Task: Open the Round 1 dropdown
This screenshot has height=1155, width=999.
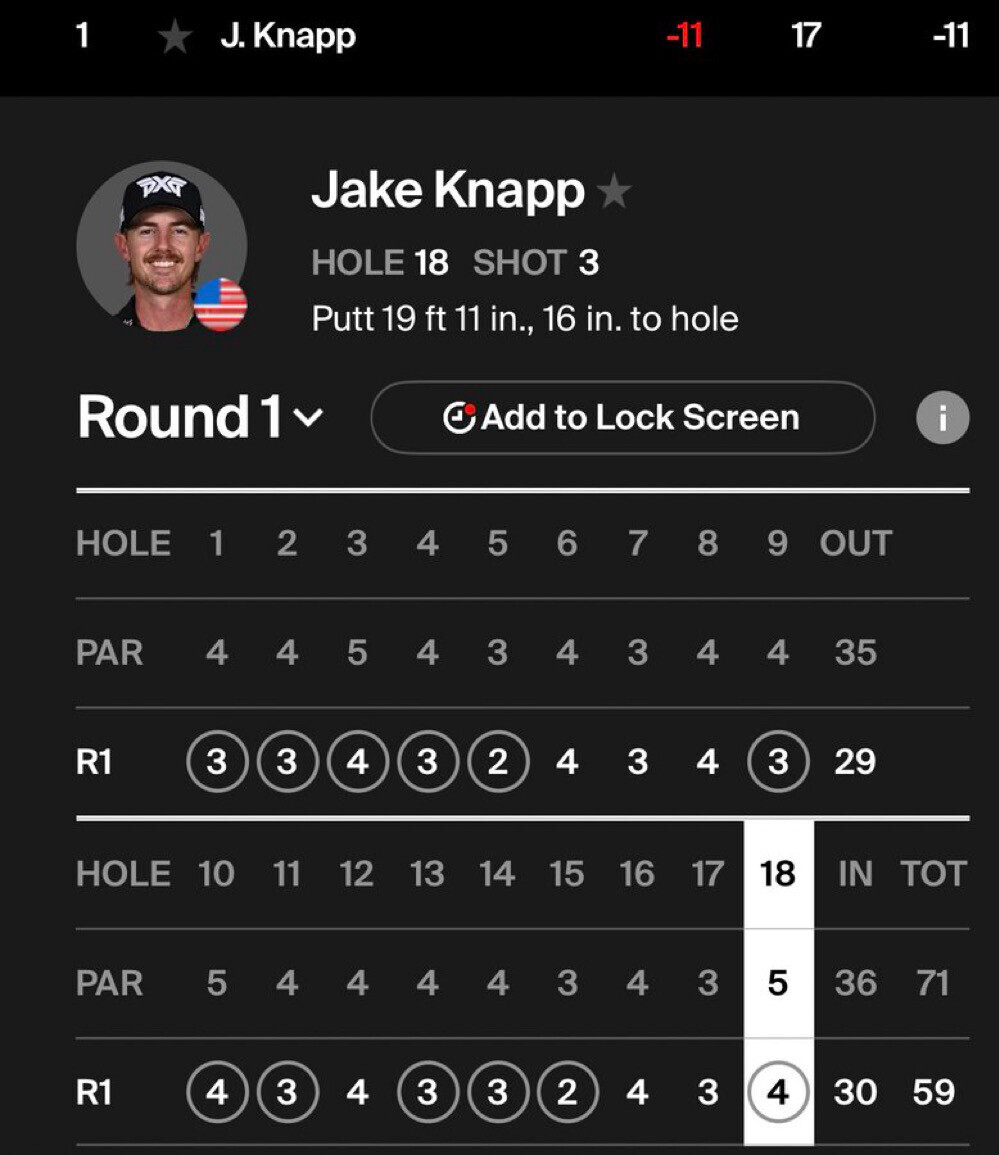Action: pos(201,417)
